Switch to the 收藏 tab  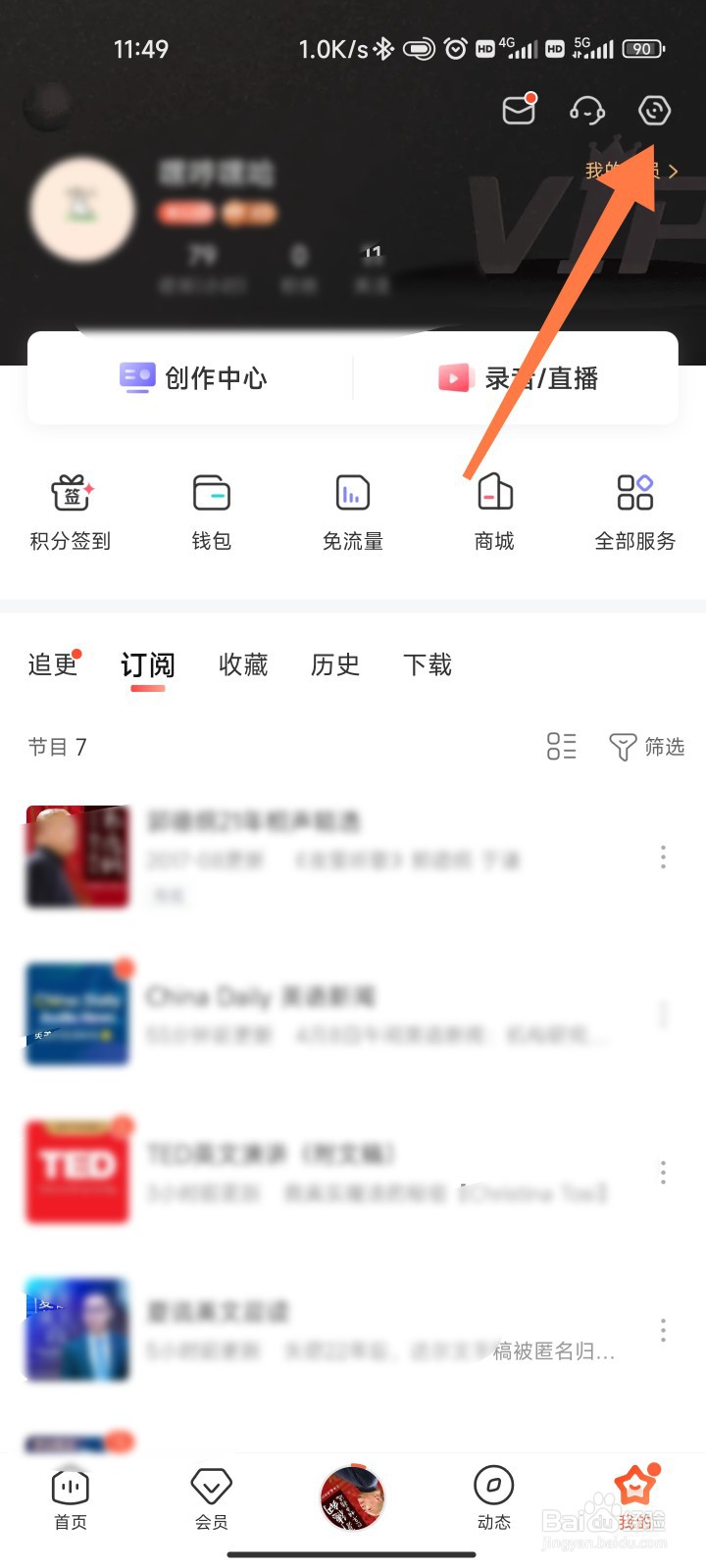click(243, 664)
